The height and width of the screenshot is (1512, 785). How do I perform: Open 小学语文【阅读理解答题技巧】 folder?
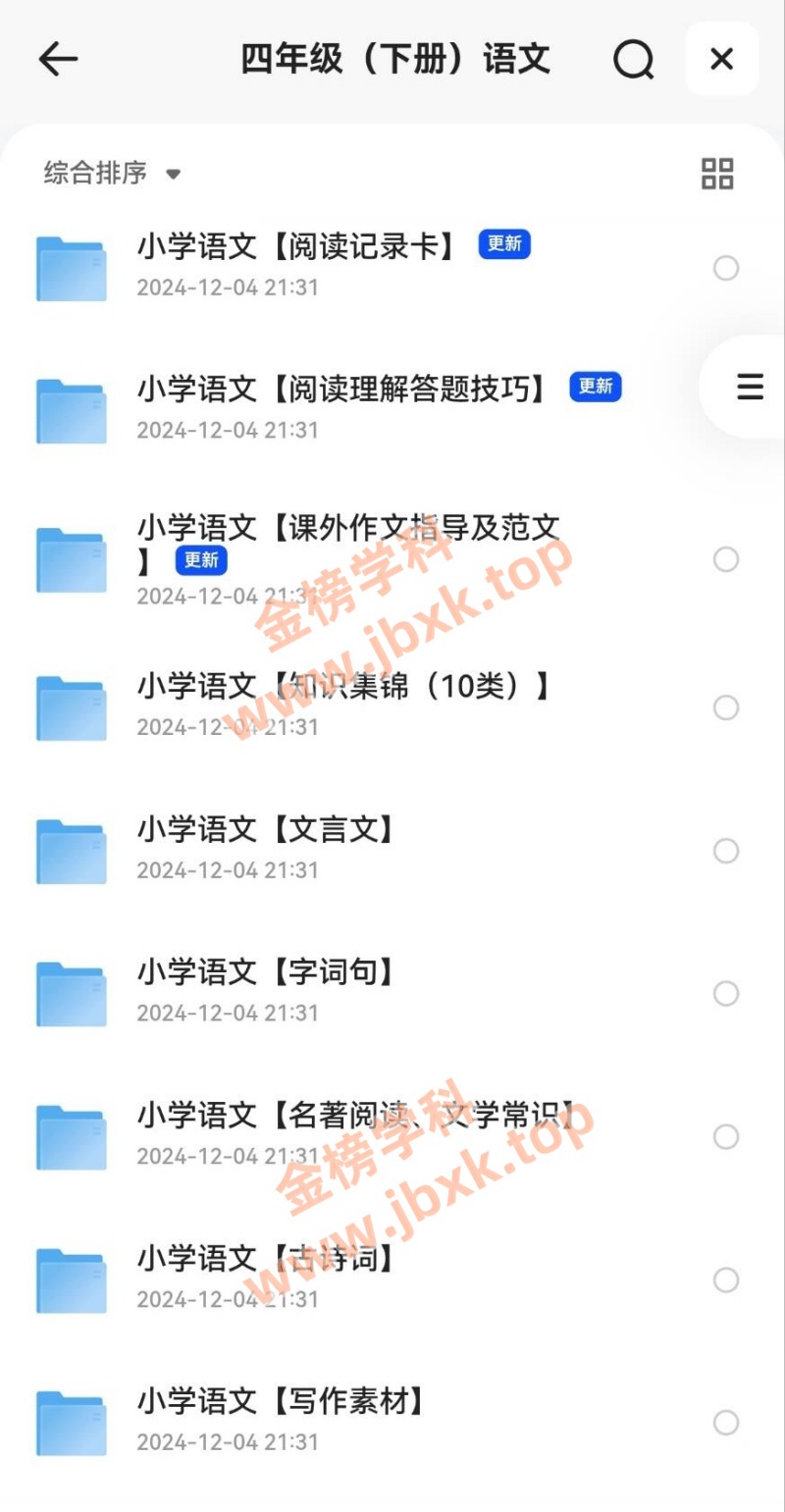pyautogui.click(x=343, y=387)
